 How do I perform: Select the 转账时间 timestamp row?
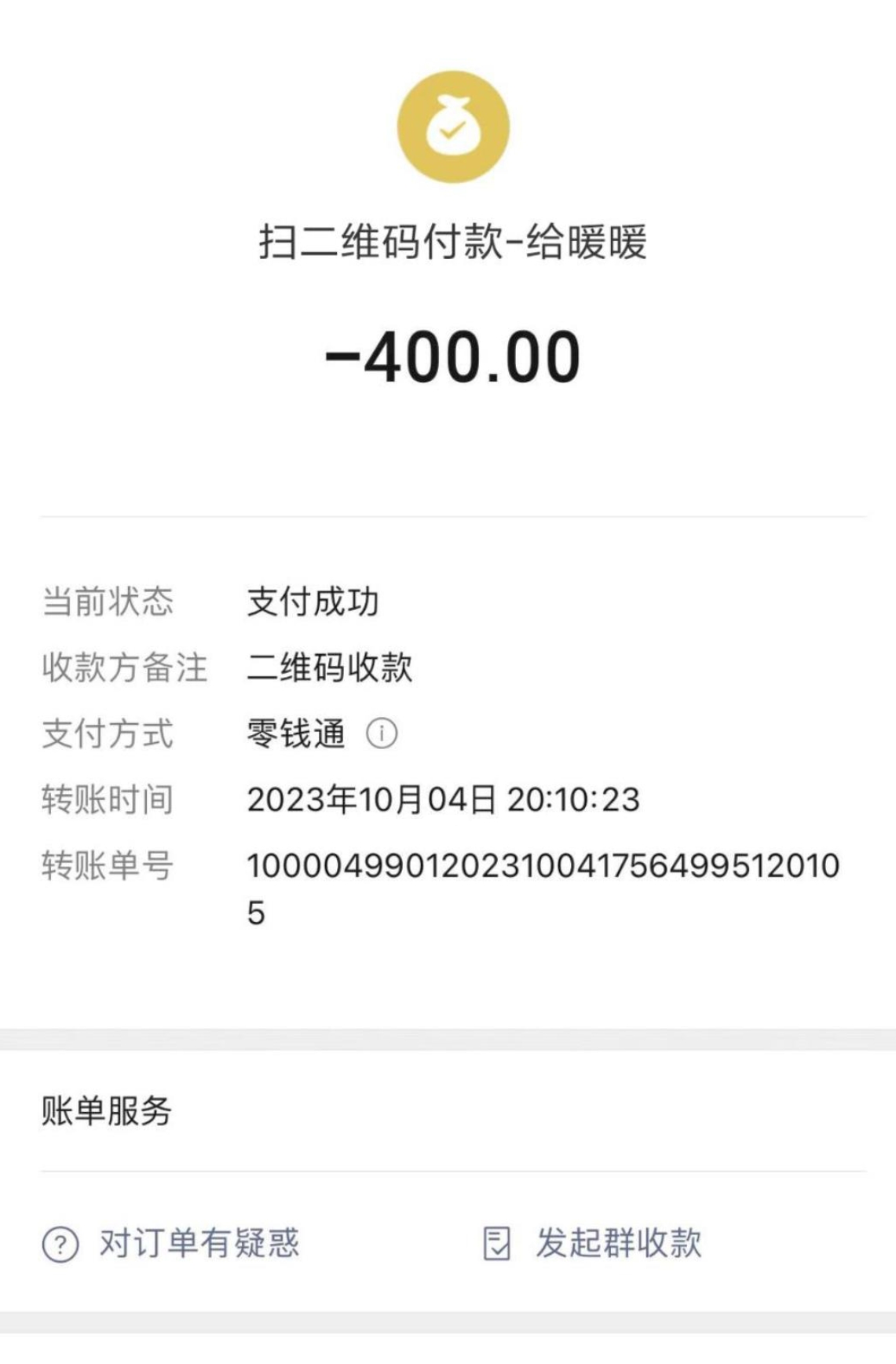pyautogui.click(x=444, y=799)
